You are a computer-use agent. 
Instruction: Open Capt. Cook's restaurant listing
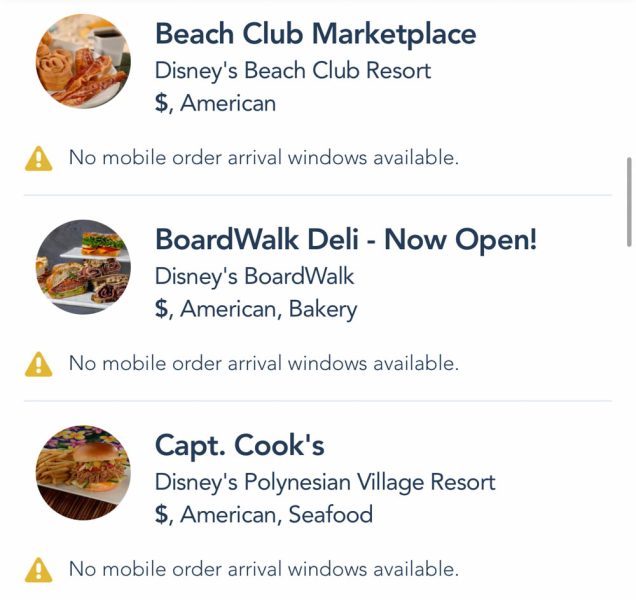point(240,446)
